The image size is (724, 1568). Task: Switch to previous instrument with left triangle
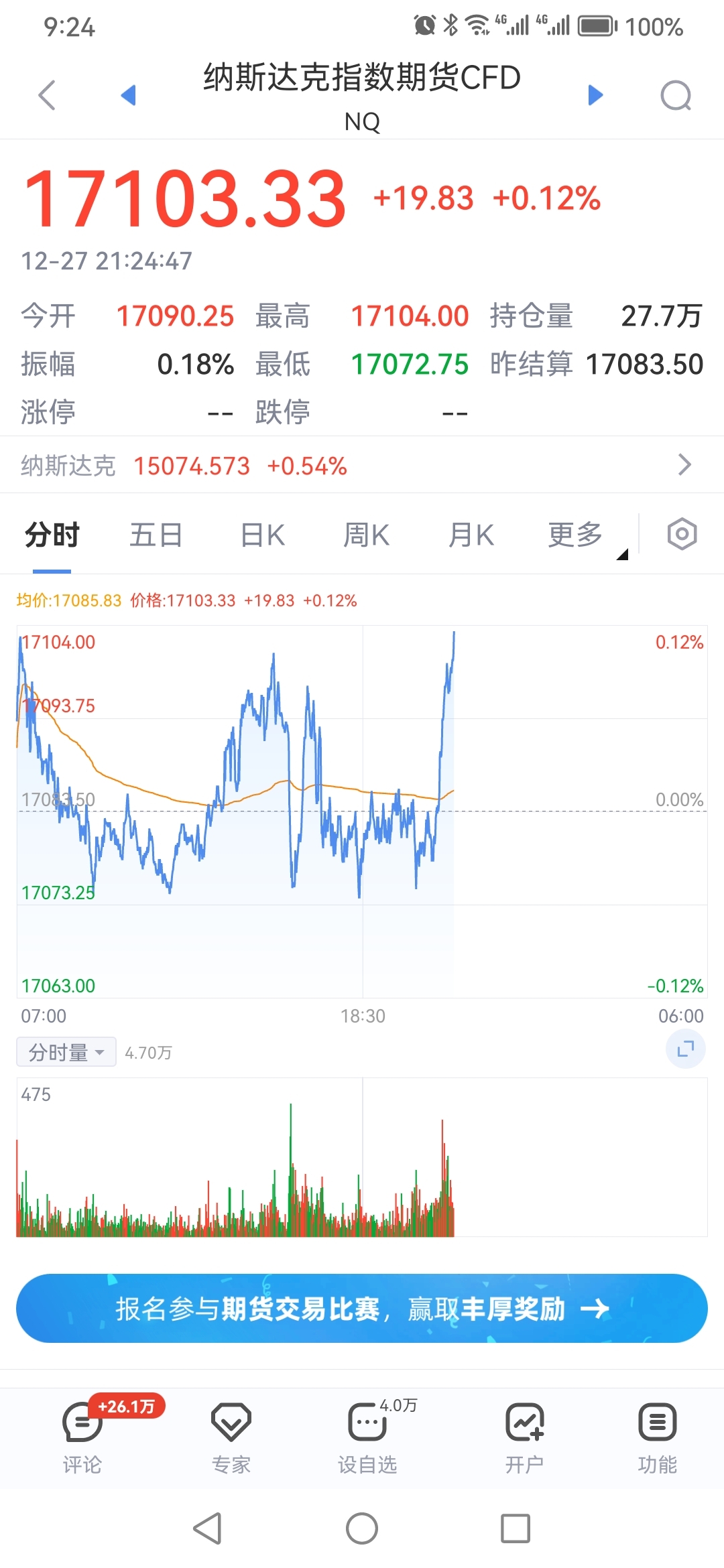click(129, 94)
